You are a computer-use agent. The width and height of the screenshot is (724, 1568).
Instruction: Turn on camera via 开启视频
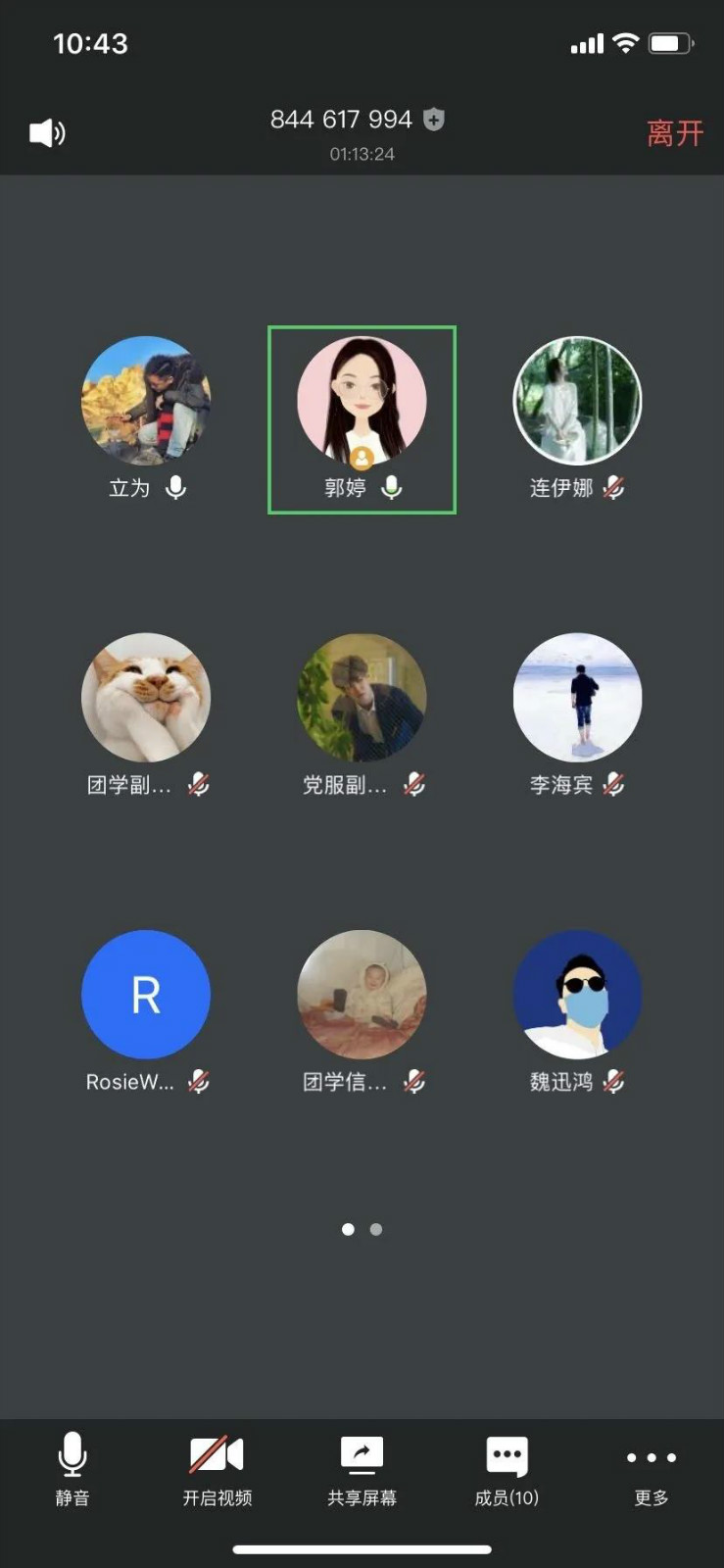pos(217,1468)
